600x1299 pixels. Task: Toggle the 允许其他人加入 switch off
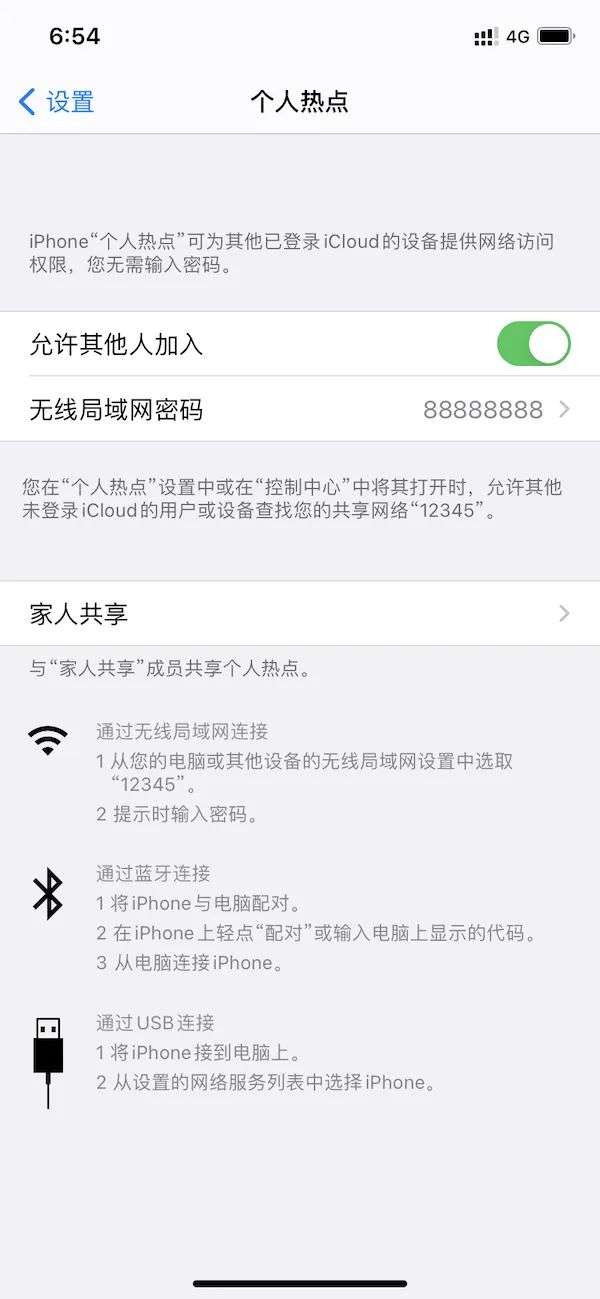pyautogui.click(x=533, y=345)
